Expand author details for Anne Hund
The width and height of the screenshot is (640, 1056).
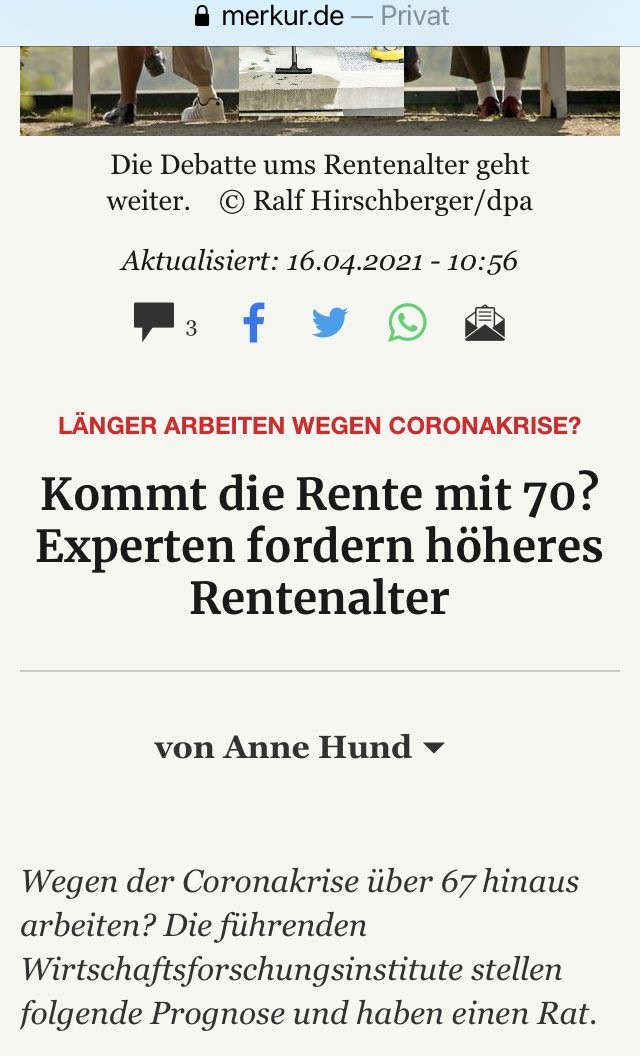tap(434, 748)
